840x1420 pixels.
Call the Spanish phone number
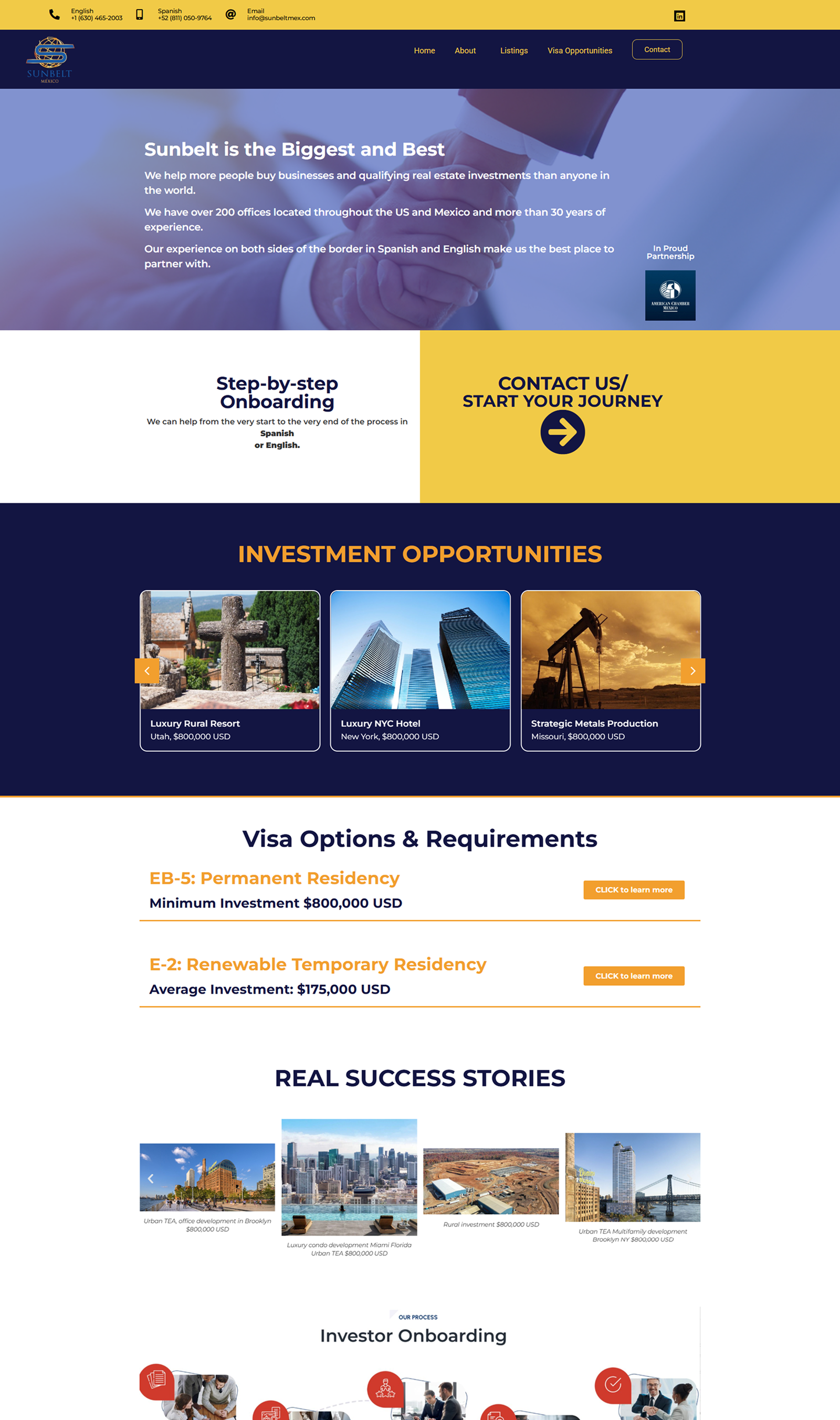coord(184,18)
